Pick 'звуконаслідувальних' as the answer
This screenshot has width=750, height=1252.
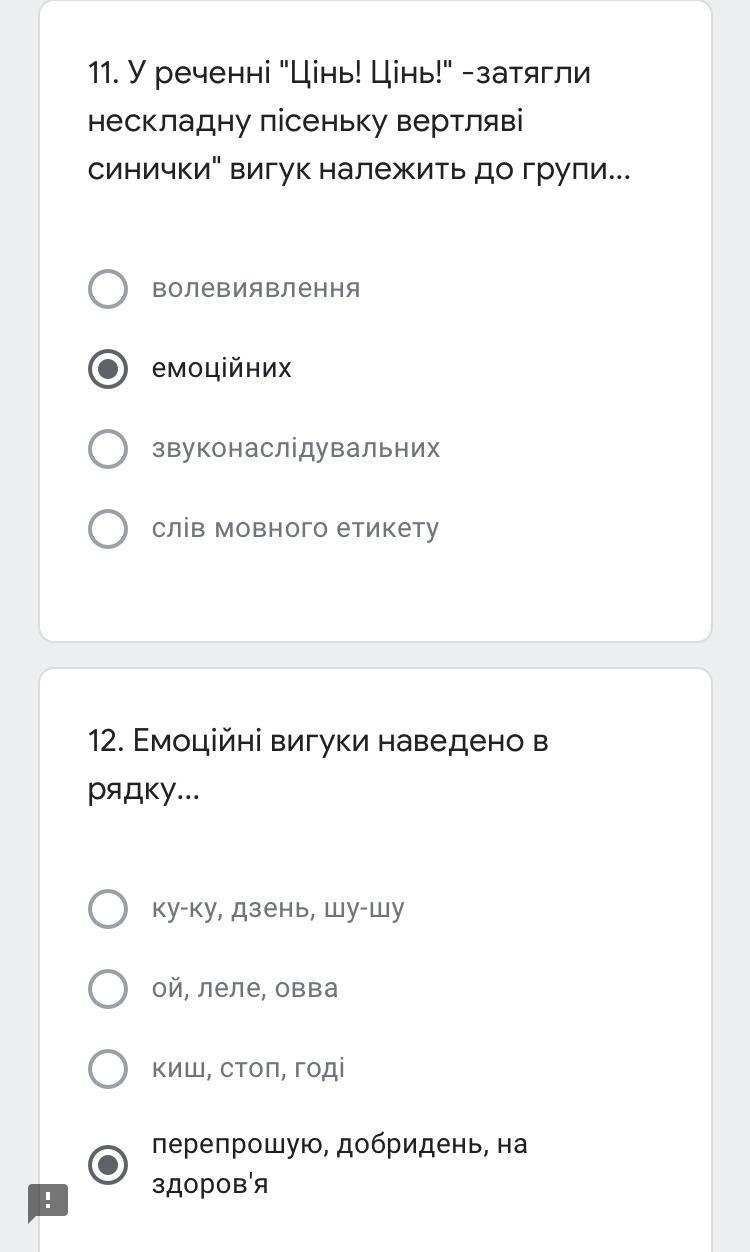point(108,449)
